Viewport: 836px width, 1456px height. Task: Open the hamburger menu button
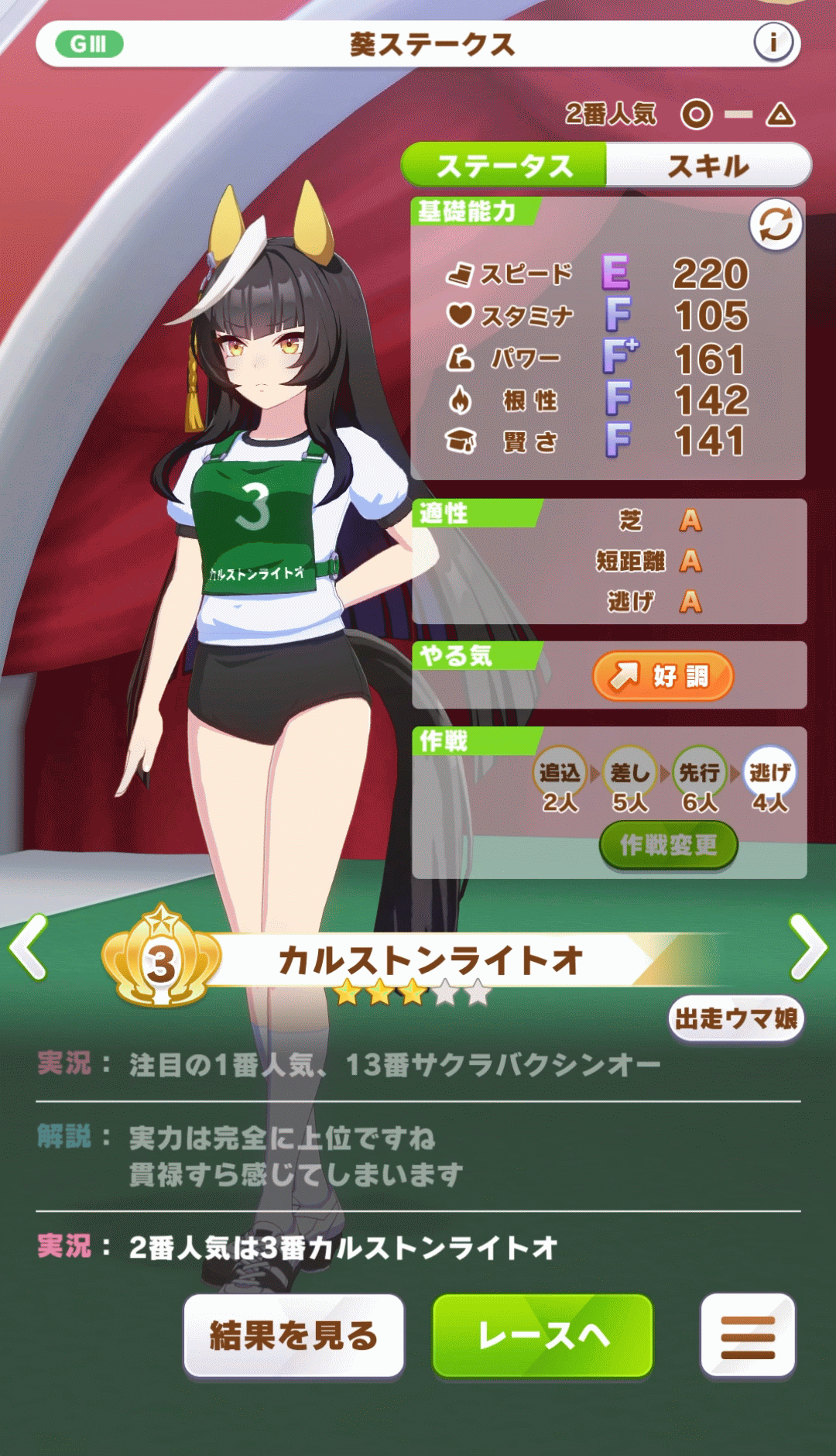(x=748, y=1336)
